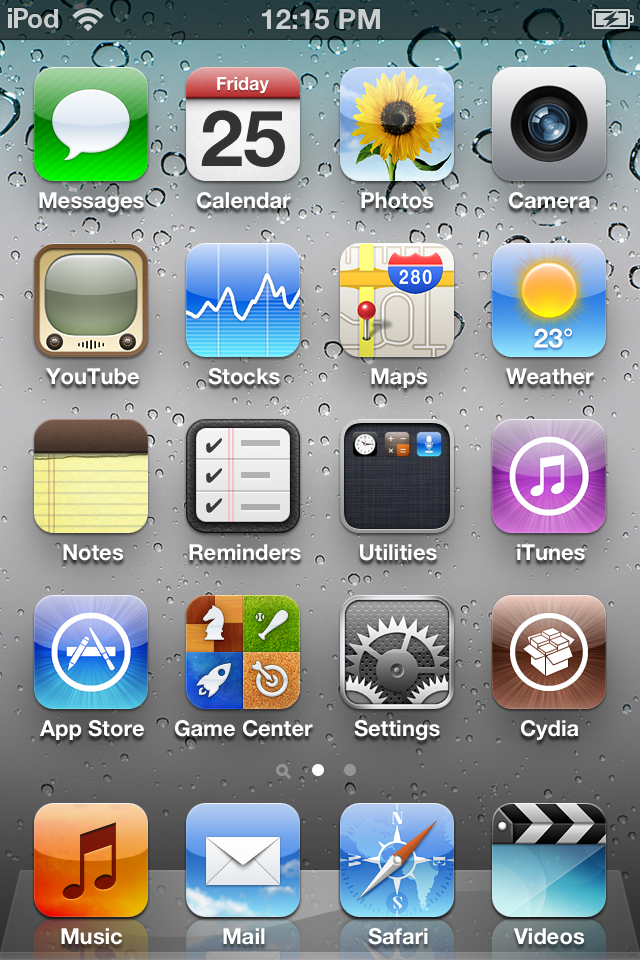The image size is (640, 960).
Task: Open the Settings app
Action: [x=397, y=652]
